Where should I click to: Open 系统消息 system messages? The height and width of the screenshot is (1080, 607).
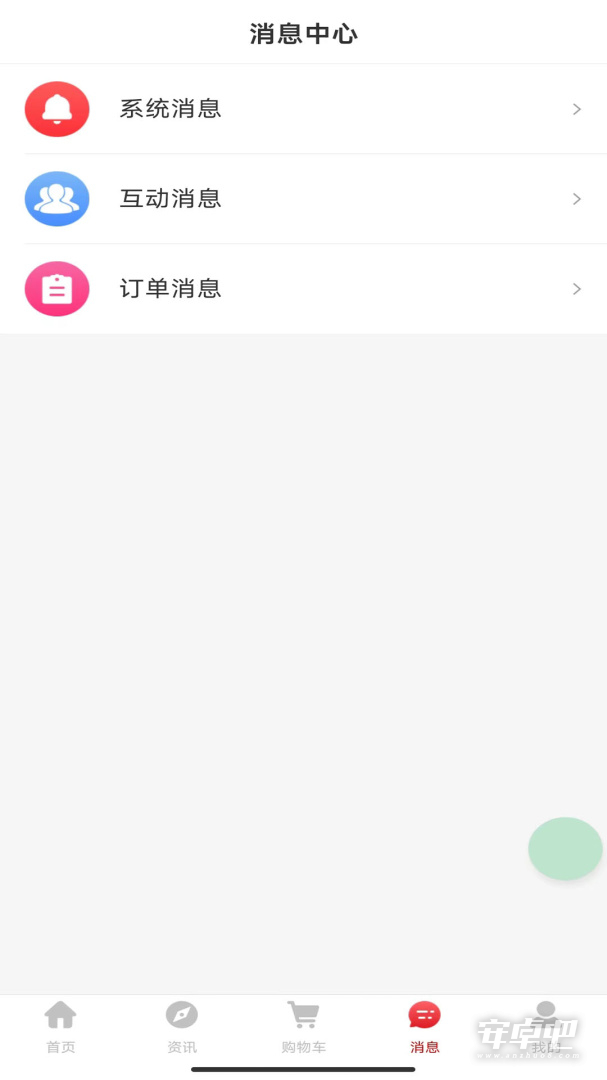(x=303, y=109)
